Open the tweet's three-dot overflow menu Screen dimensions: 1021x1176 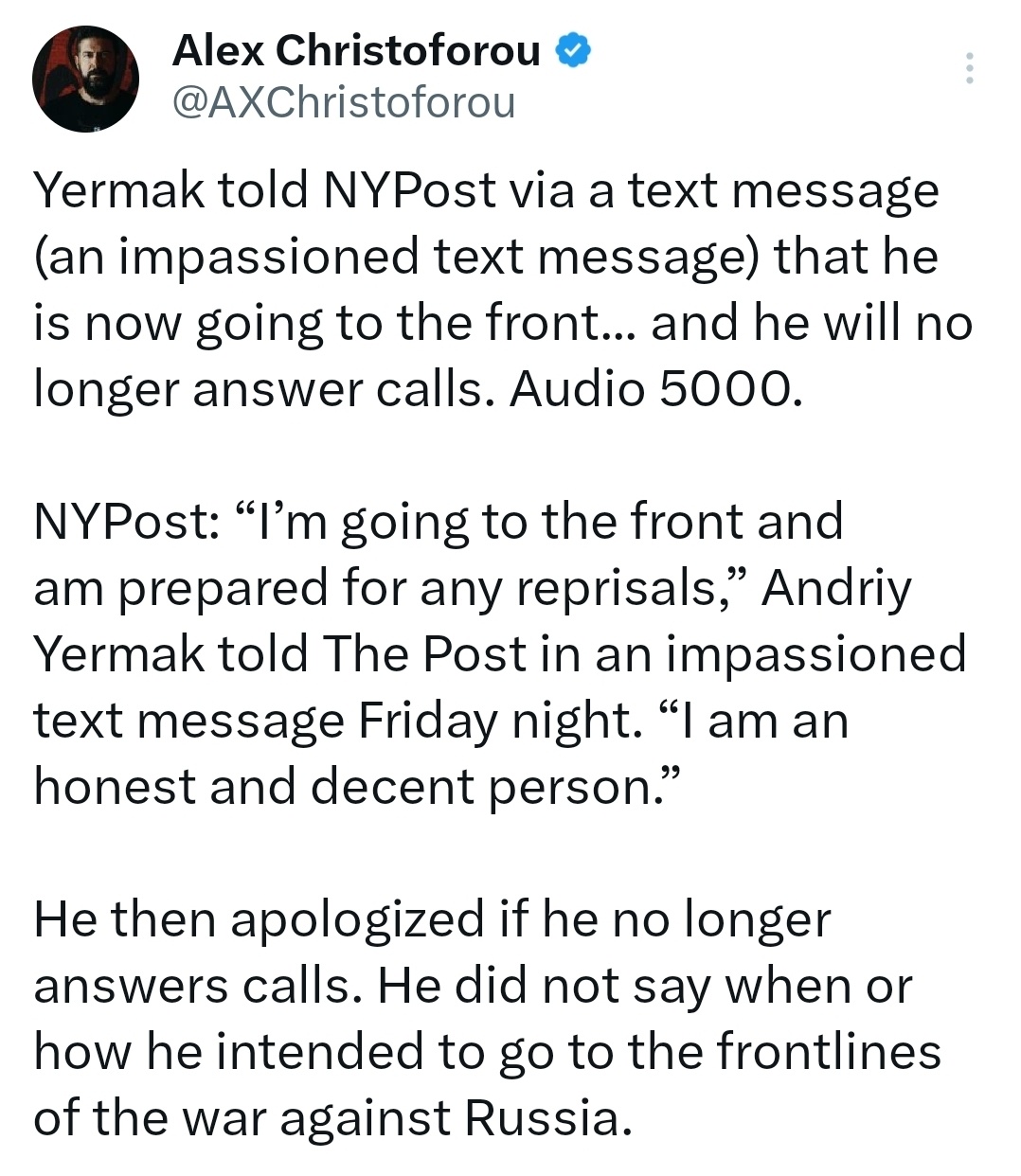tap(969, 68)
